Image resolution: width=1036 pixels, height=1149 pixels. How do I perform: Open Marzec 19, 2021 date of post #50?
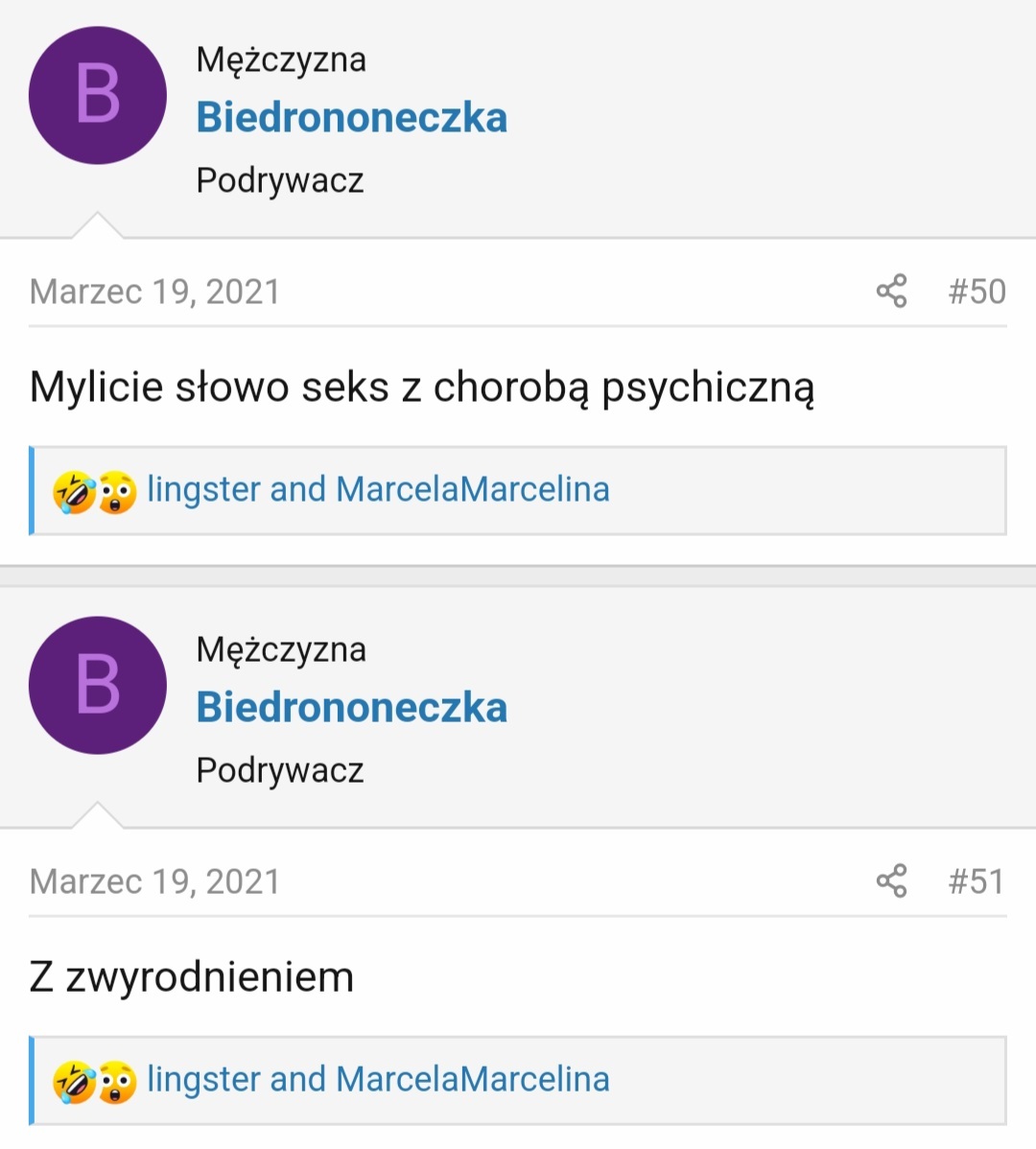point(154,292)
